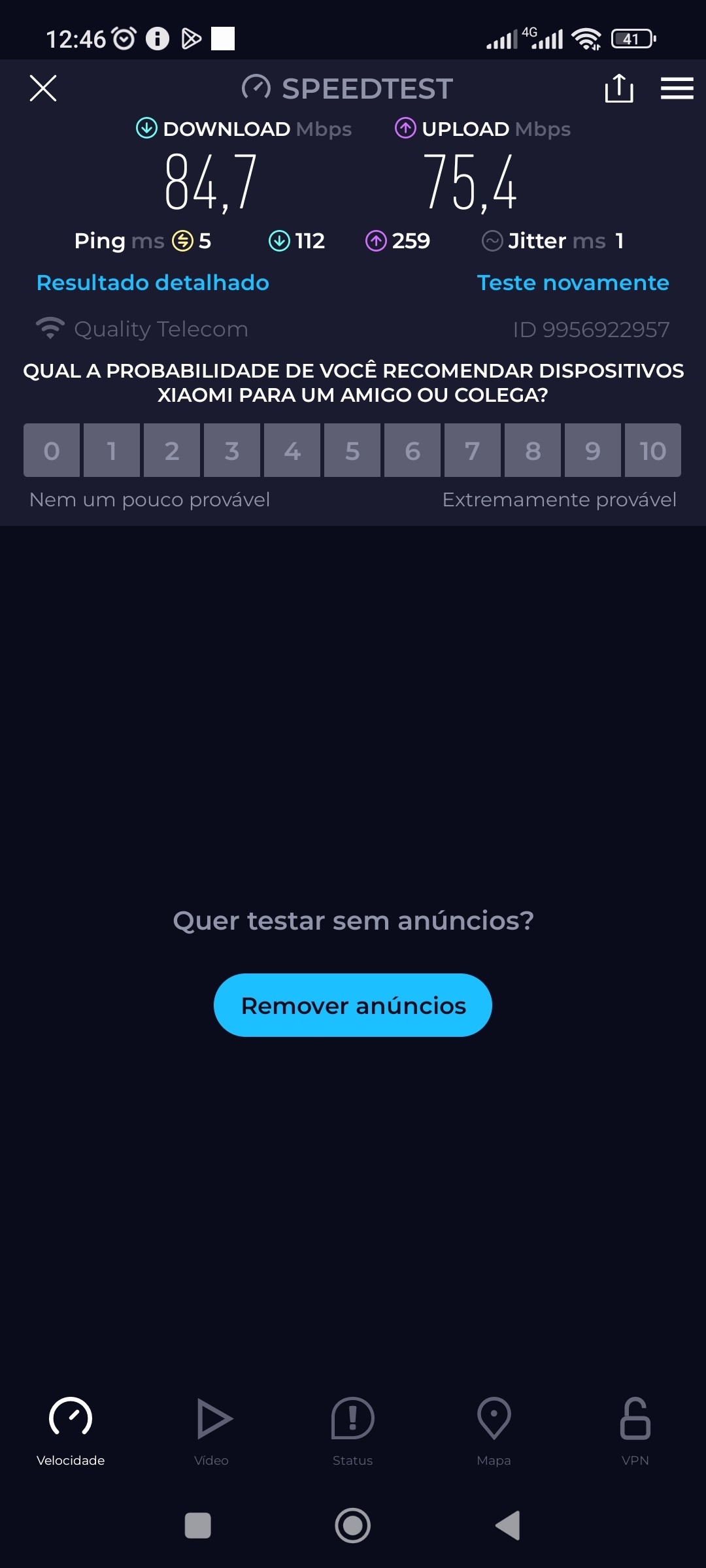
Task: Select score 8 in the survey
Action: tap(533, 450)
